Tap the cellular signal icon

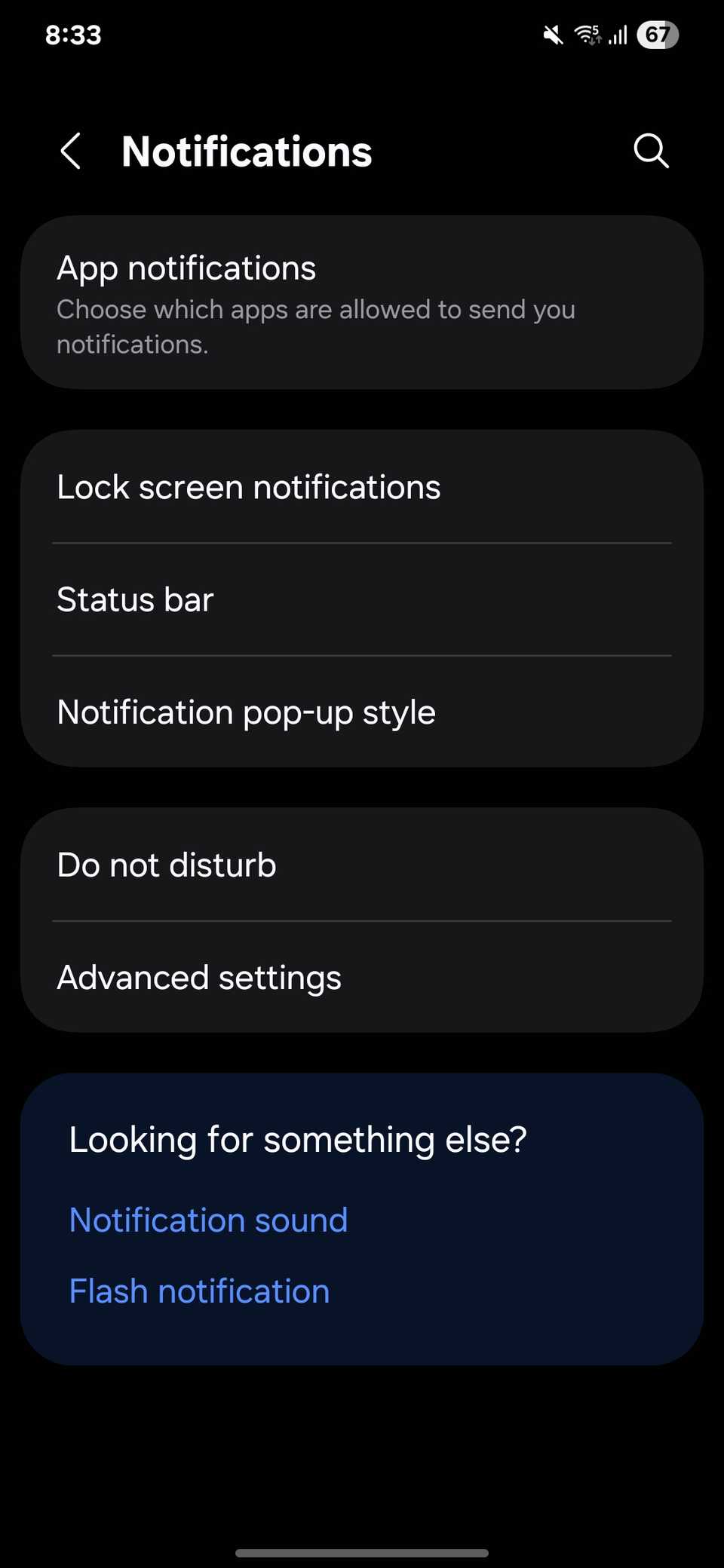pos(618,34)
